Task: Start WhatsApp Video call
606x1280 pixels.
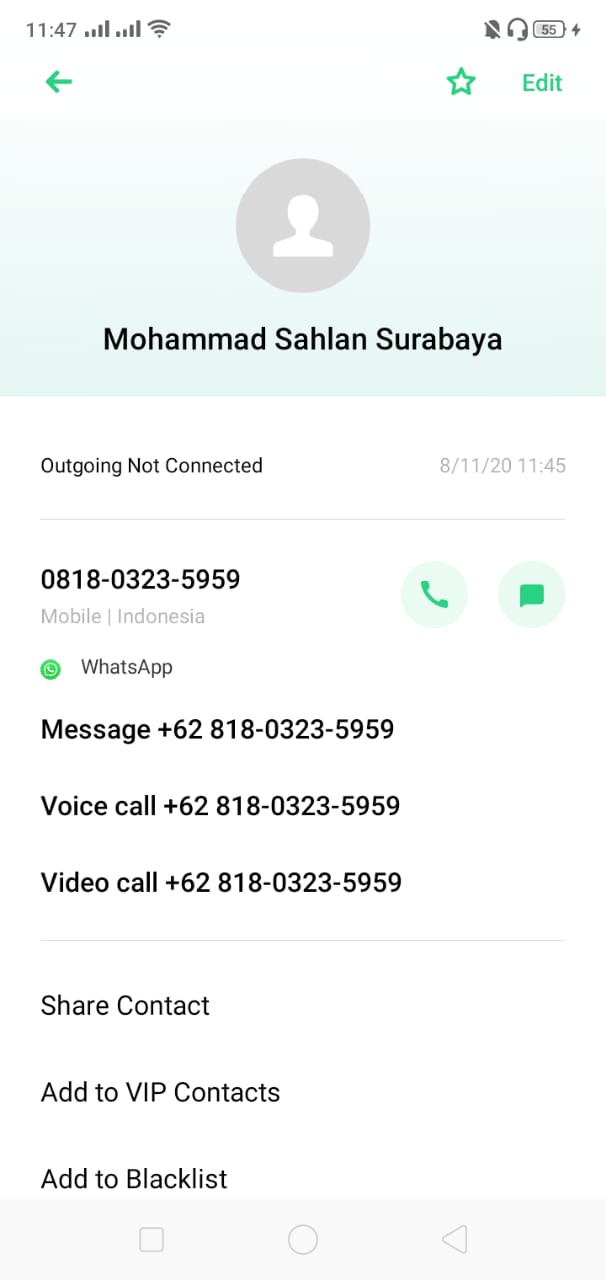Action: point(221,883)
